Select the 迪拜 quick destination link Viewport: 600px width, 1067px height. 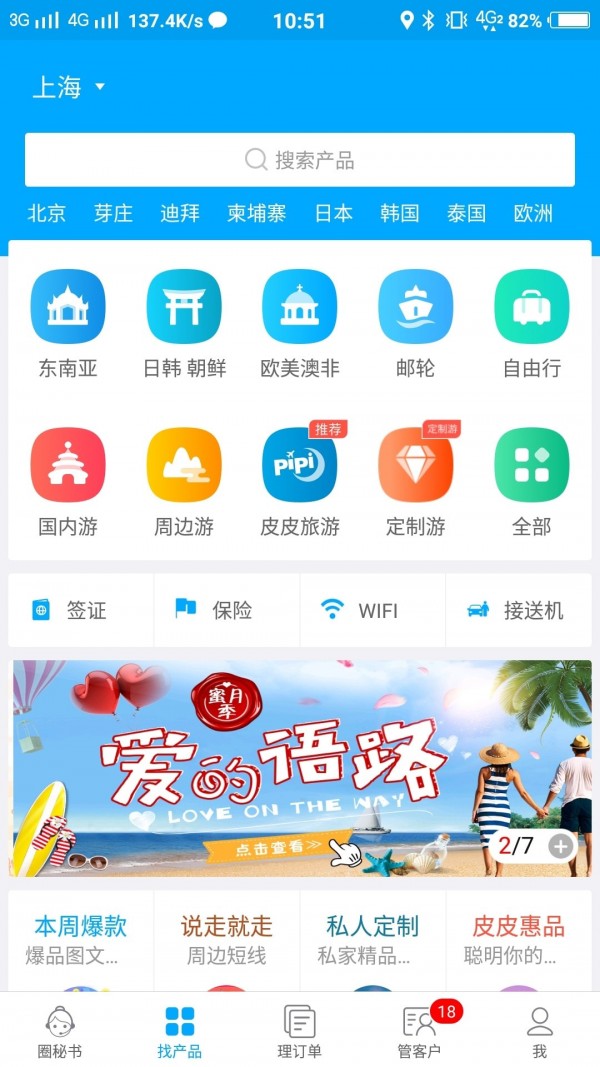coord(180,213)
